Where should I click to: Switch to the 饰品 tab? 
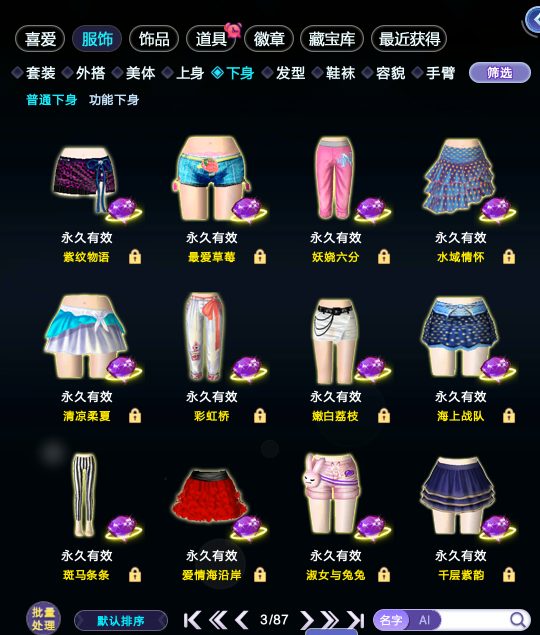click(x=154, y=39)
